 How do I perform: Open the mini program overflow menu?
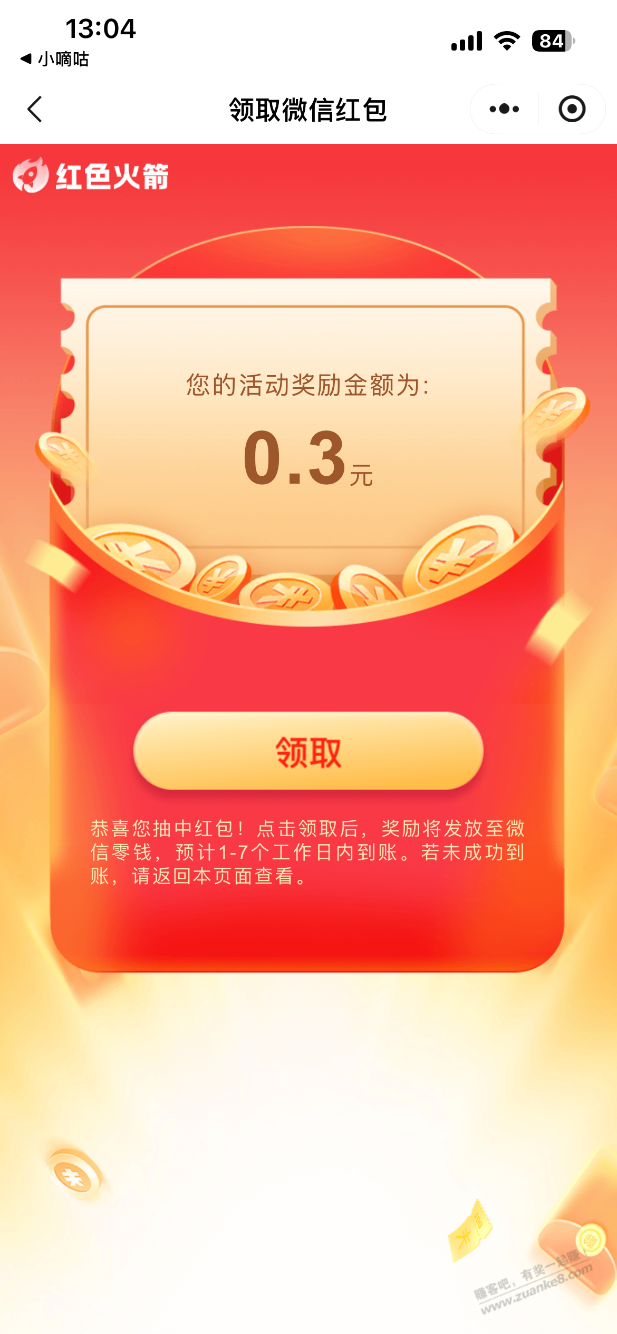(505, 109)
